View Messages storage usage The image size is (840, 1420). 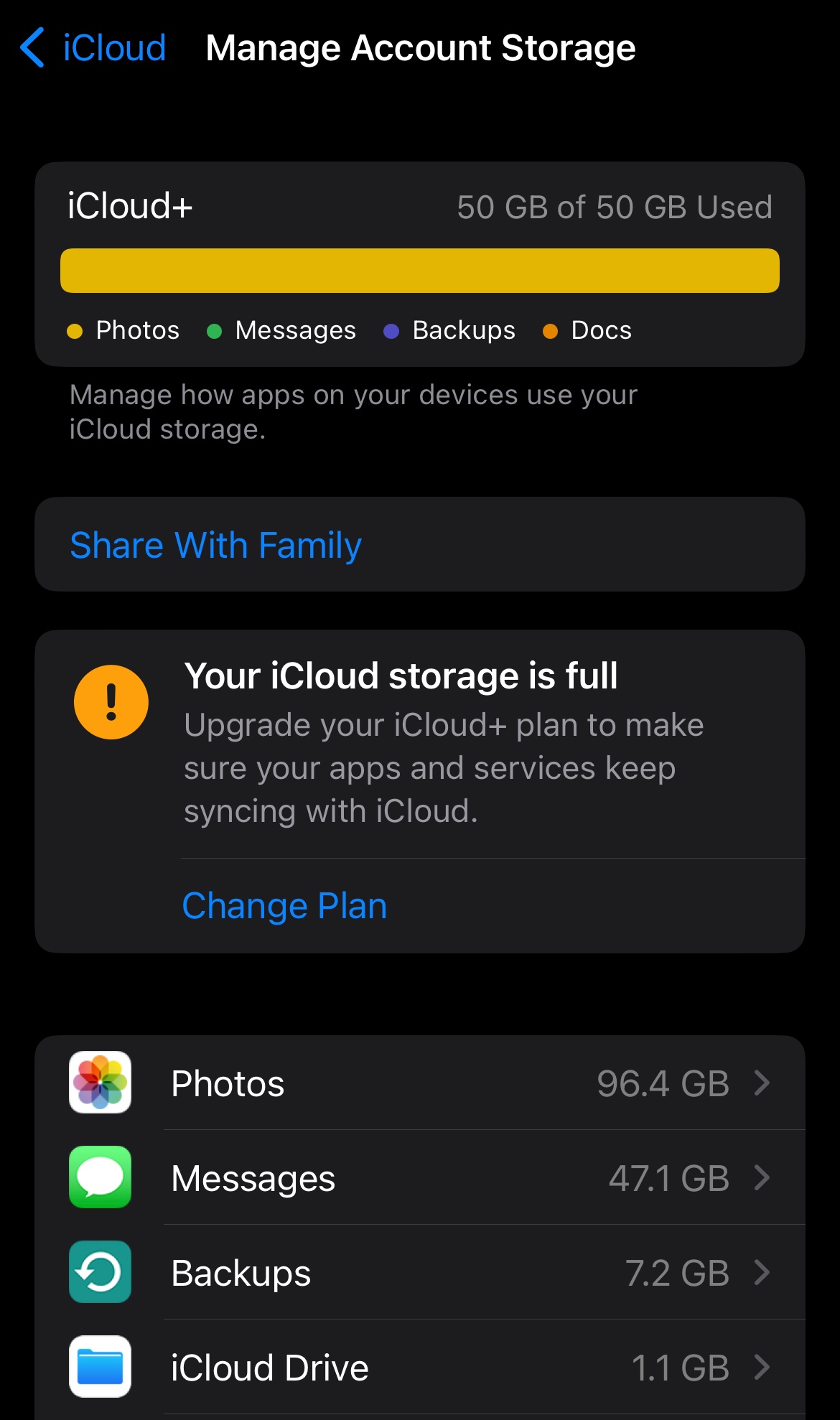click(419, 1178)
